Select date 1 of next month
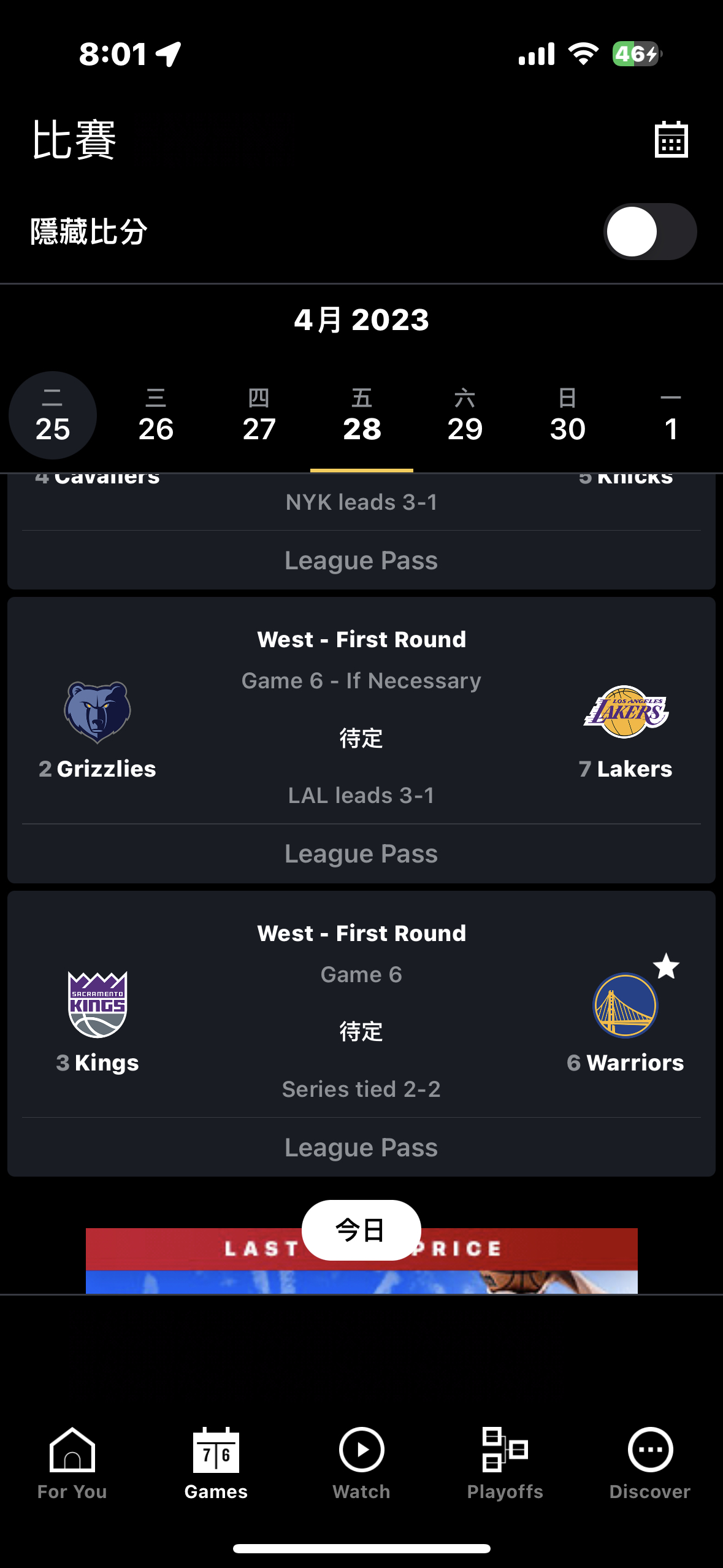Viewport: 723px width, 1568px height. [671, 415]
